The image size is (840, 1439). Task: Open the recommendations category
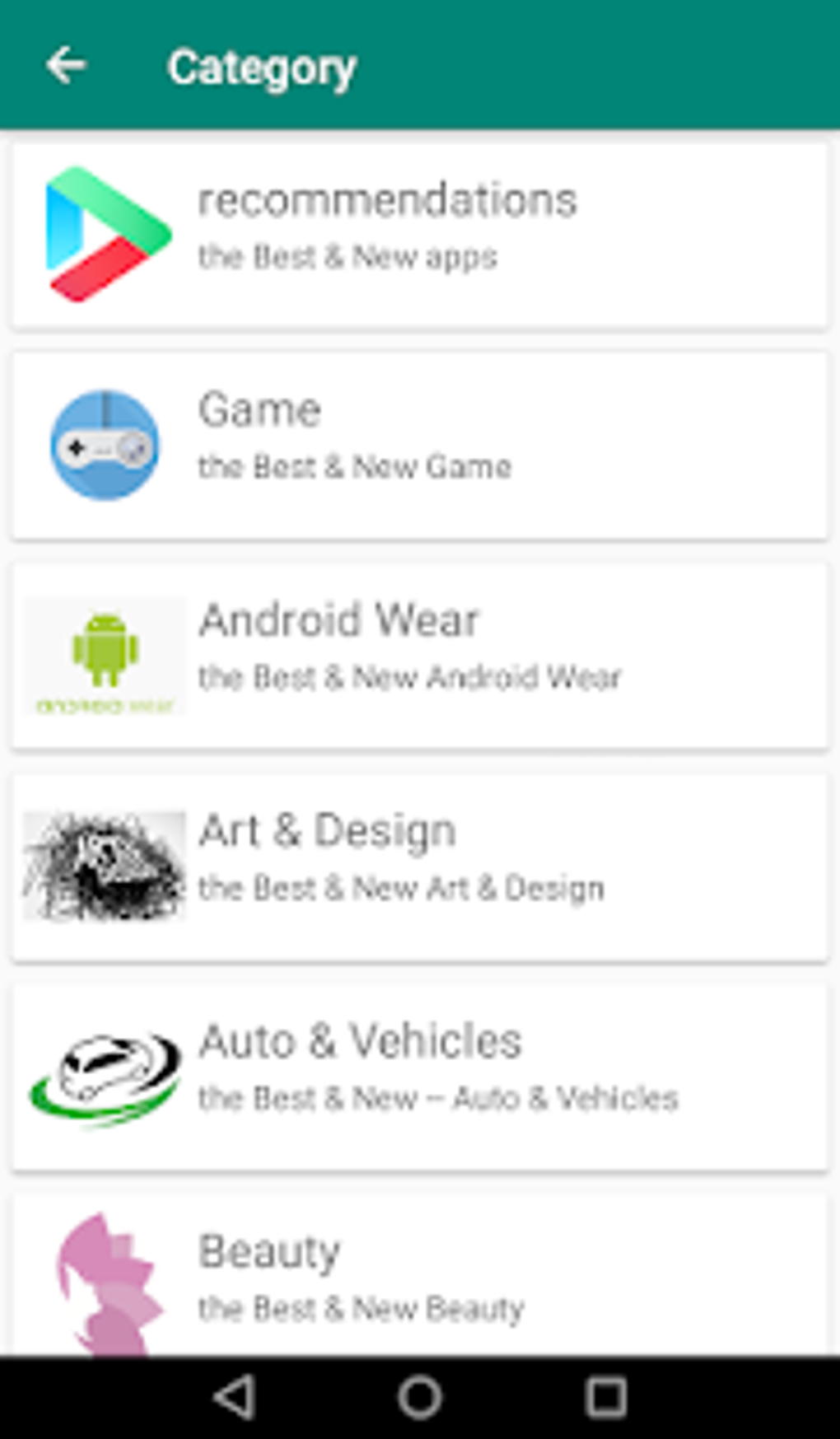point(419,236)
